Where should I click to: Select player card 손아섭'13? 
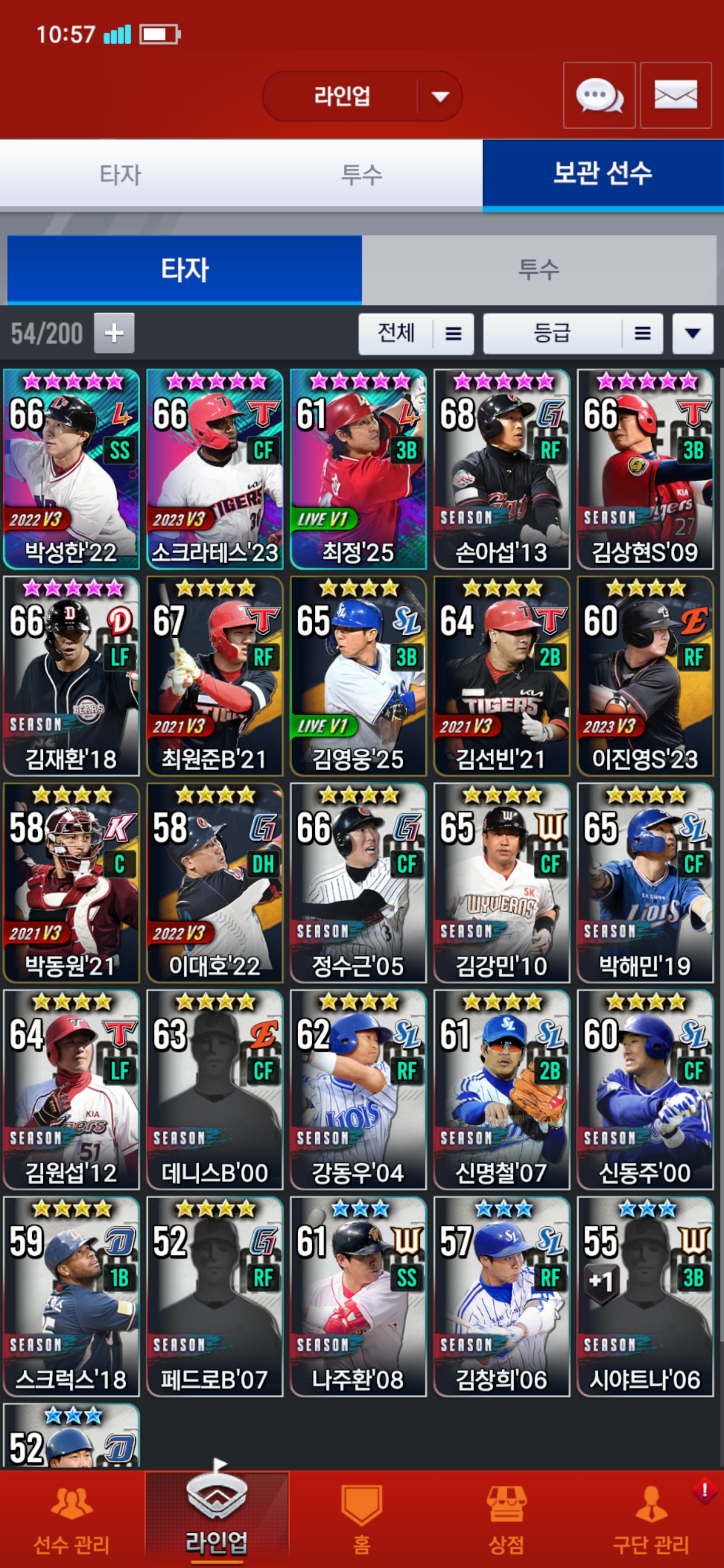(502, 469)
